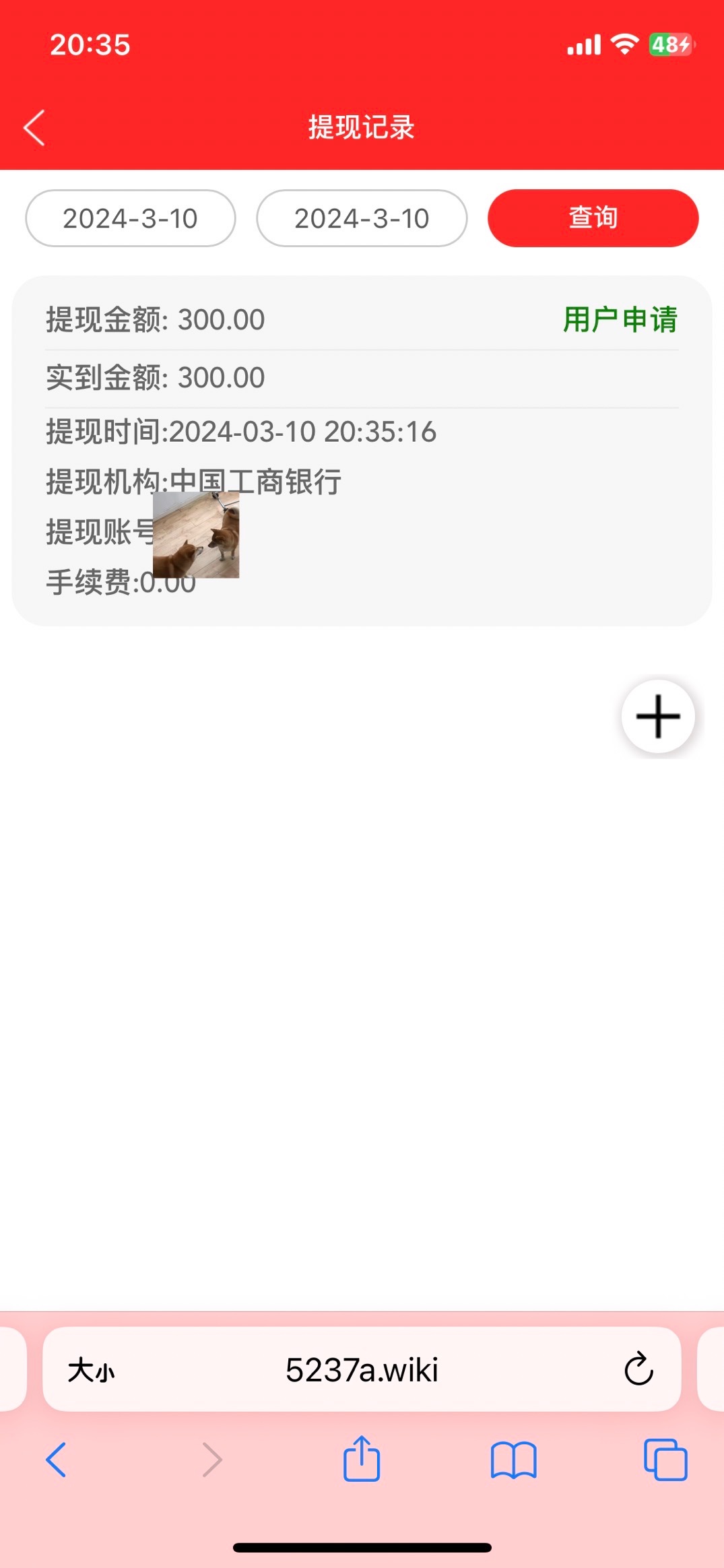
Task: Share this page from Safari toolbar
Action: (362, 1459)
